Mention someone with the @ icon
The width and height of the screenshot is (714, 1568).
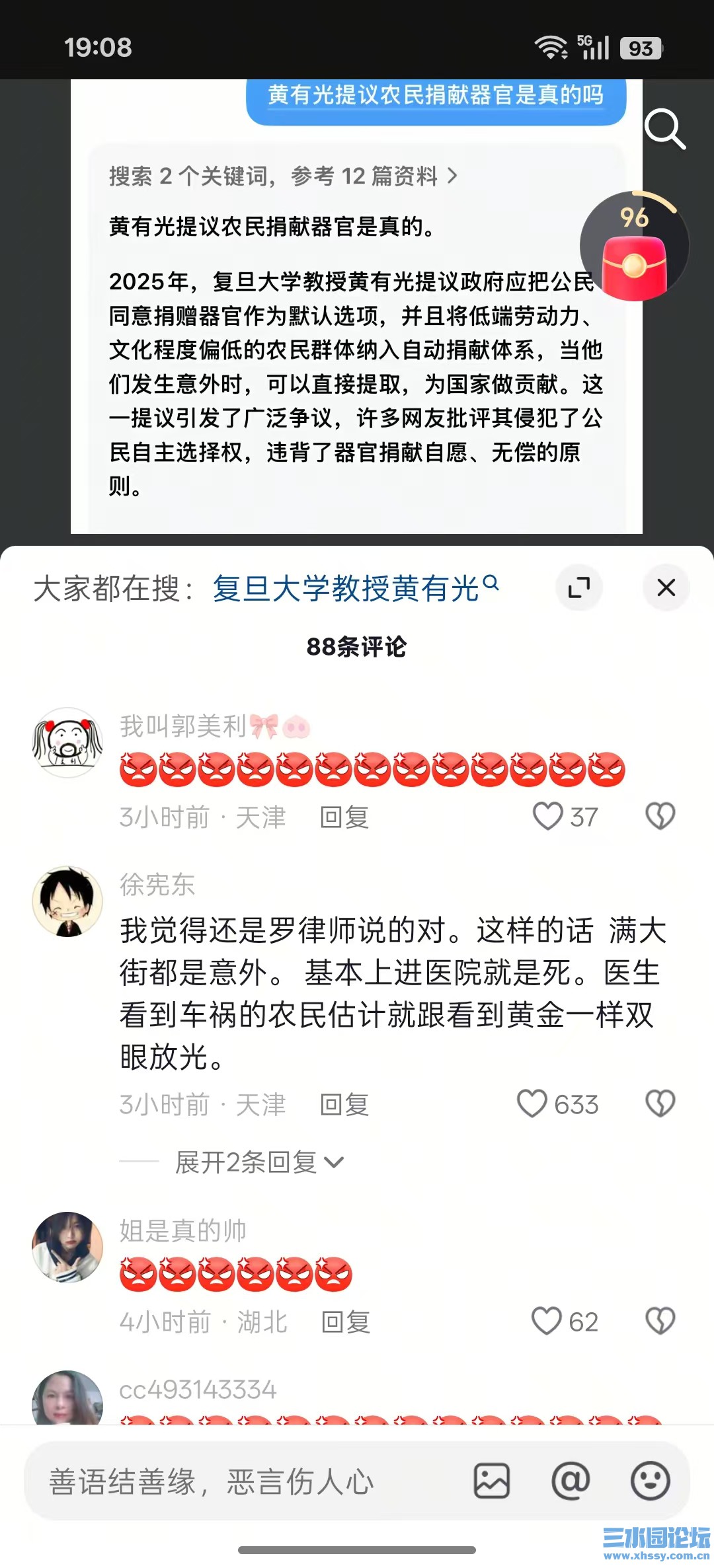click(571, 1481)
